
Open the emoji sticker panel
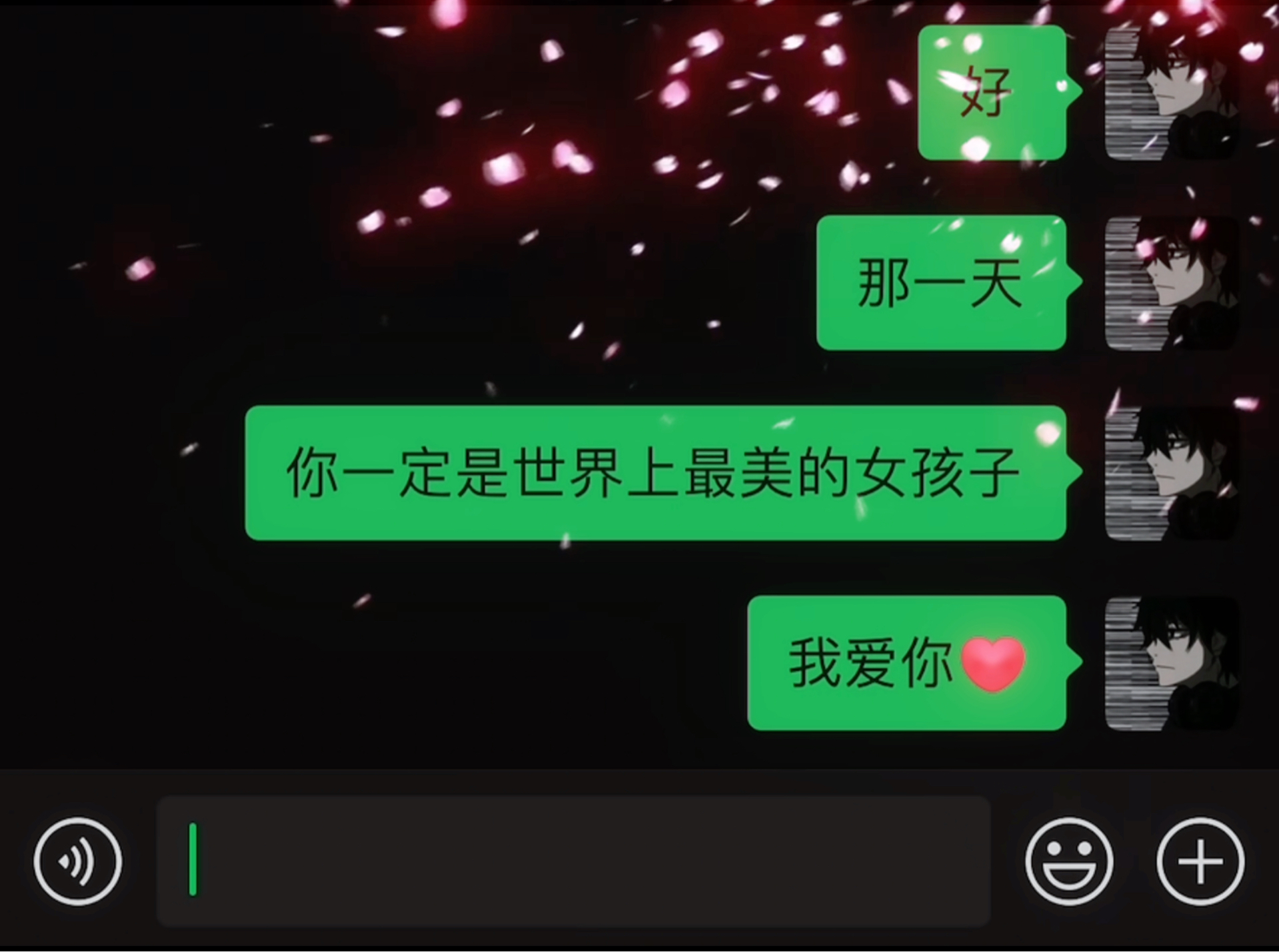[x=1069, y=861]
